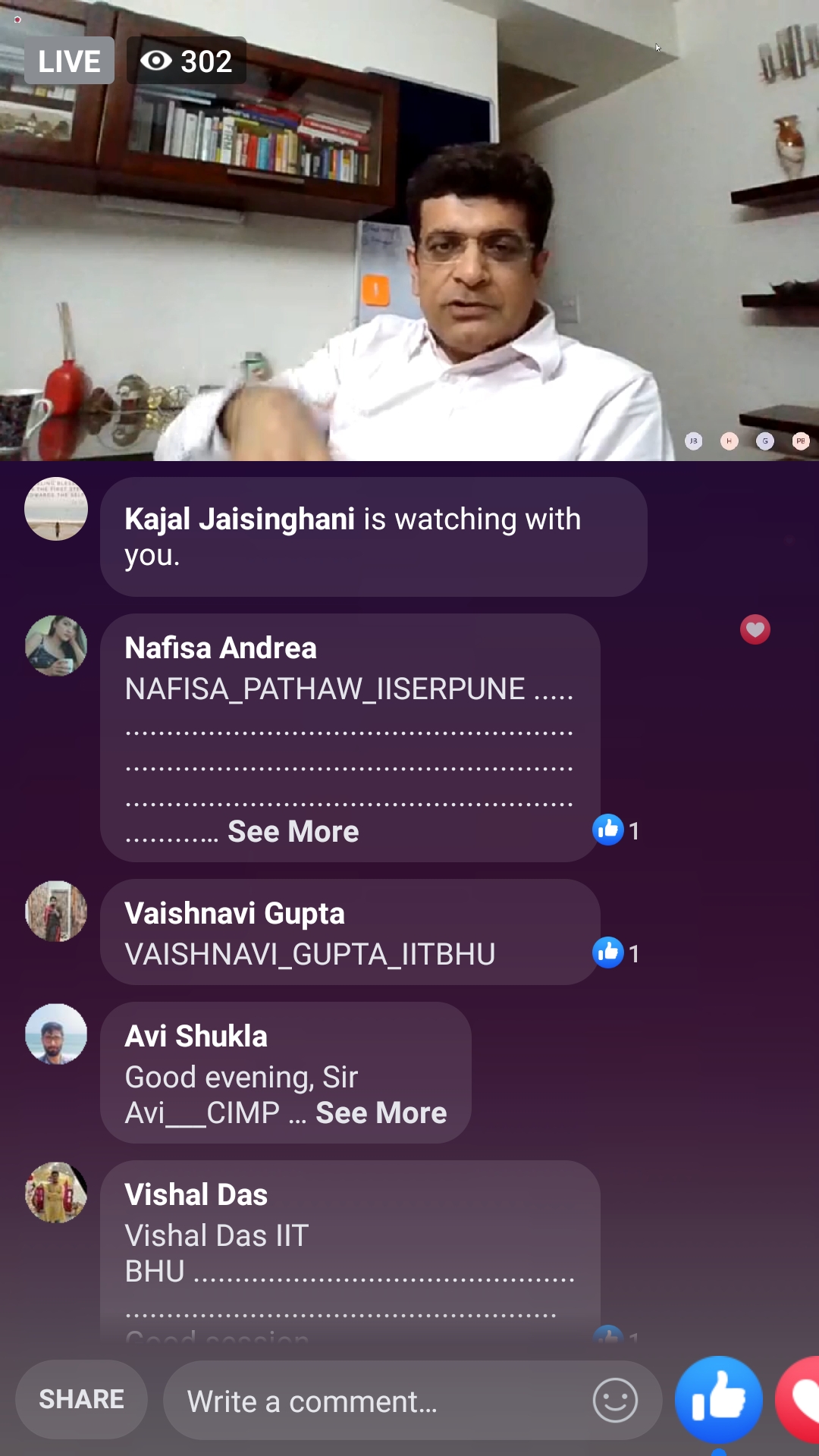Screen dimensions: 819x1456
Task: Open Avi Shukla's profile picture
Action: [56, 1034]
